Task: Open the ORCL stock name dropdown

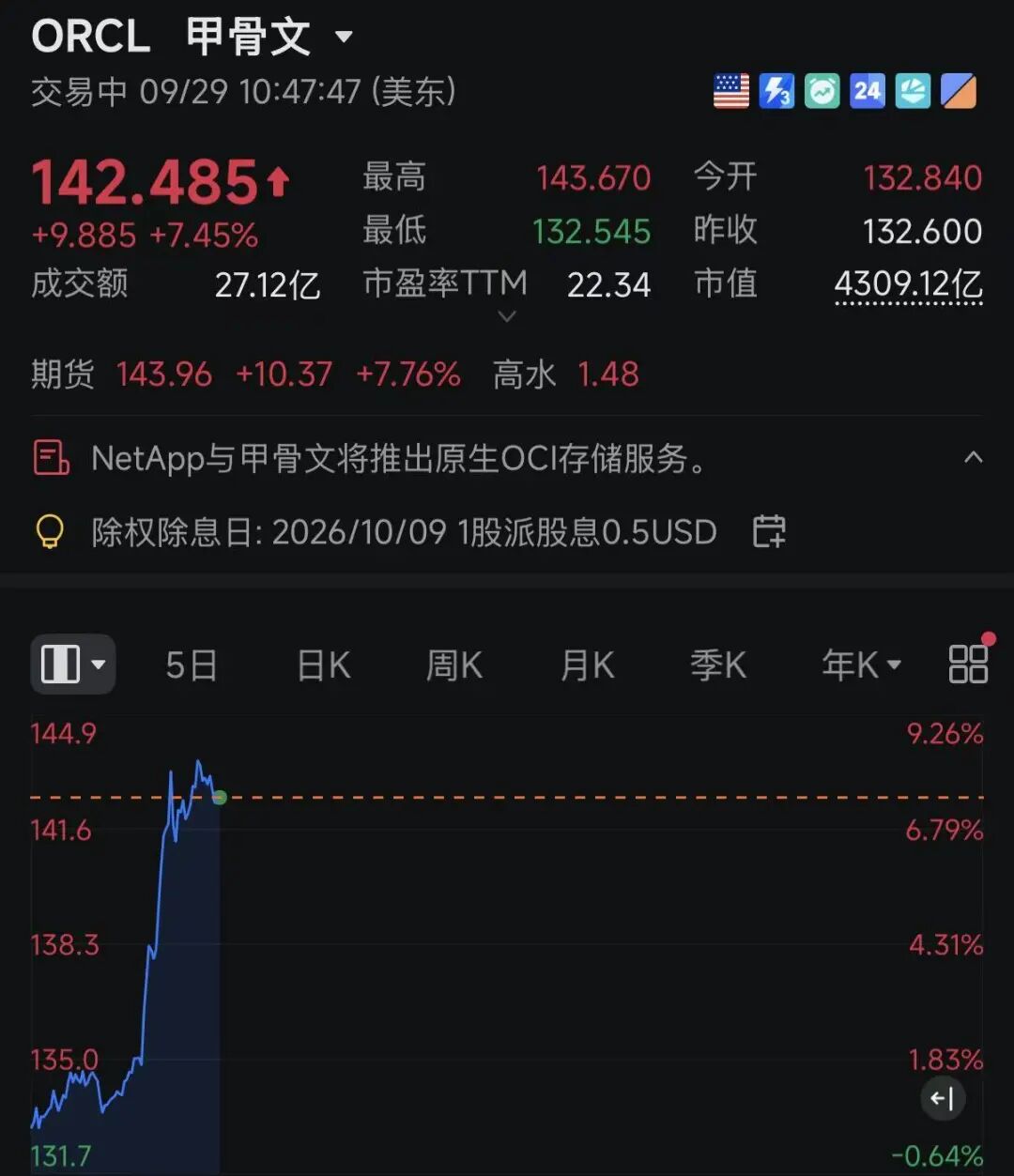Action: [344, 38]
